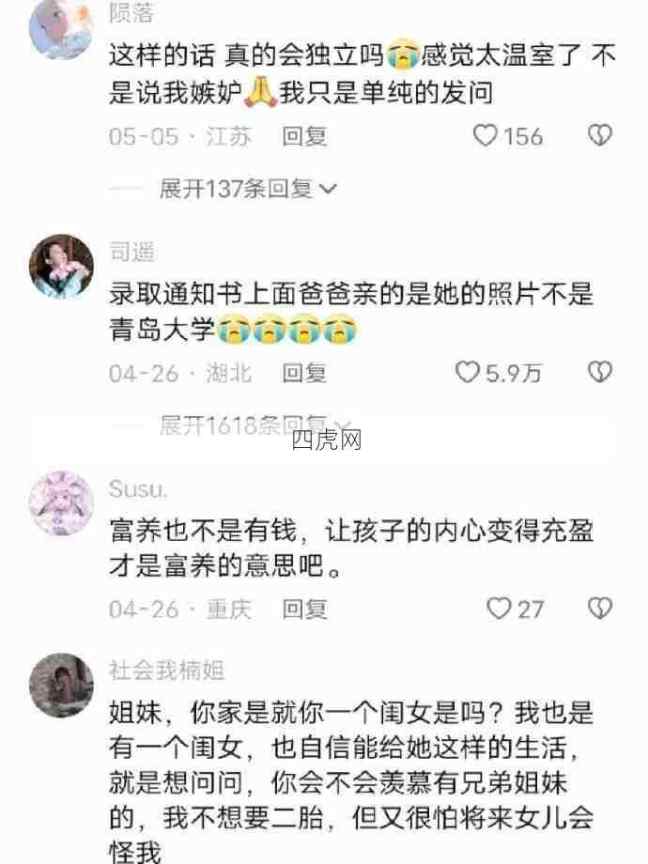This screenshot has width=648, height=864.
Task: Reply to 司遥's comment
Action: click(304, 373)
